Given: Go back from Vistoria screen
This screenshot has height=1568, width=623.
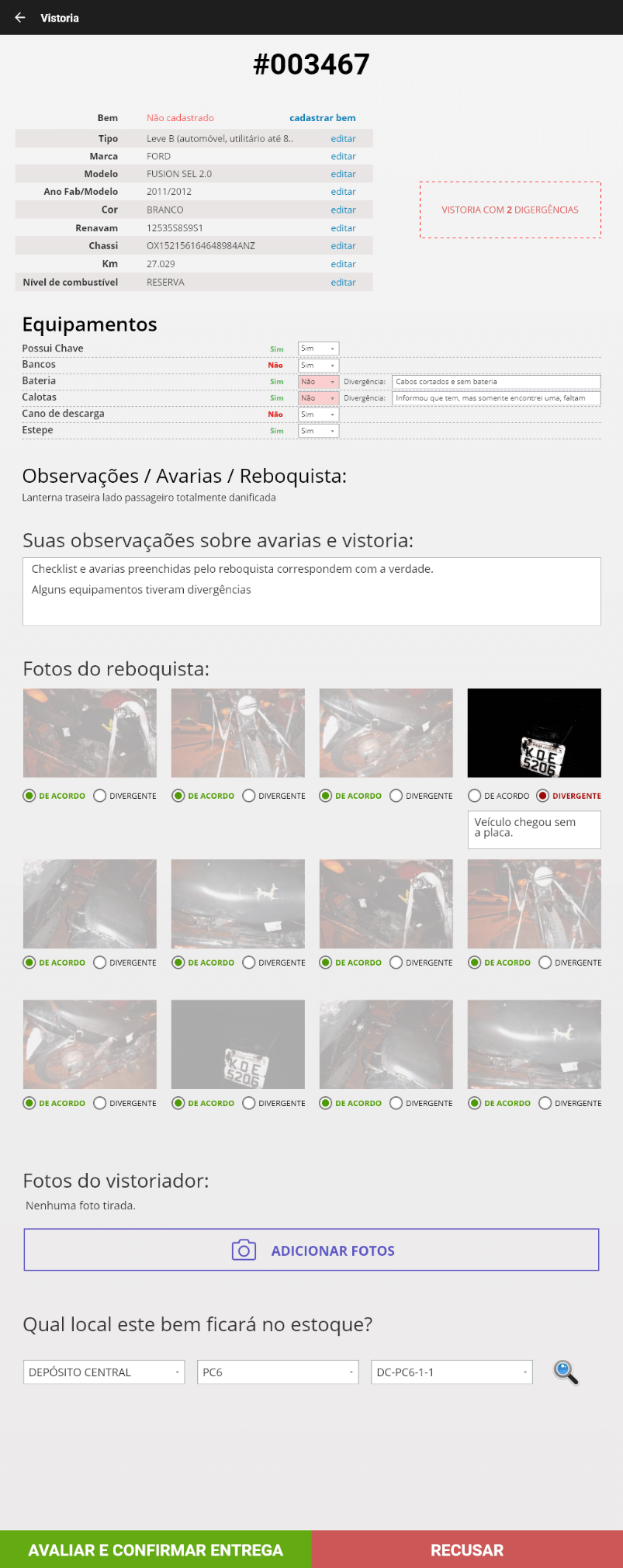Looking at the screenshot, I should pos(20,17).
